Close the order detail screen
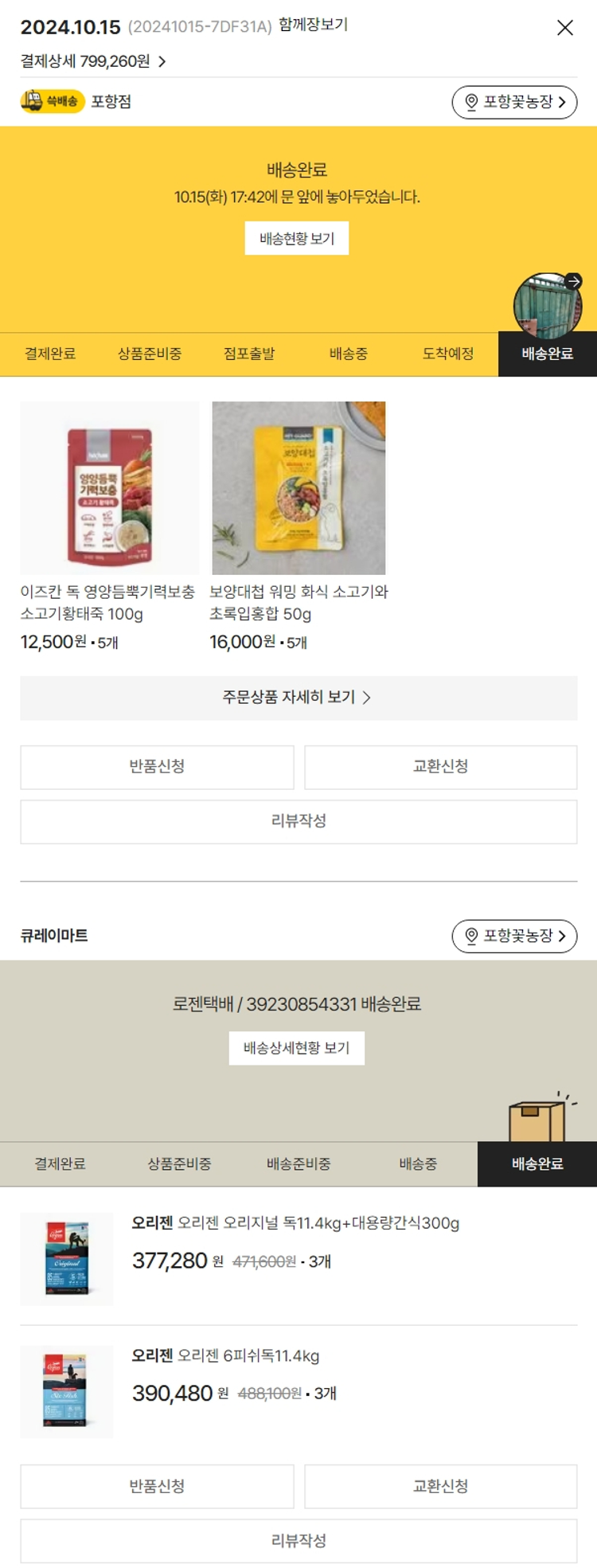This screenshot has height=1568, width=597. (x=564, y=28)
